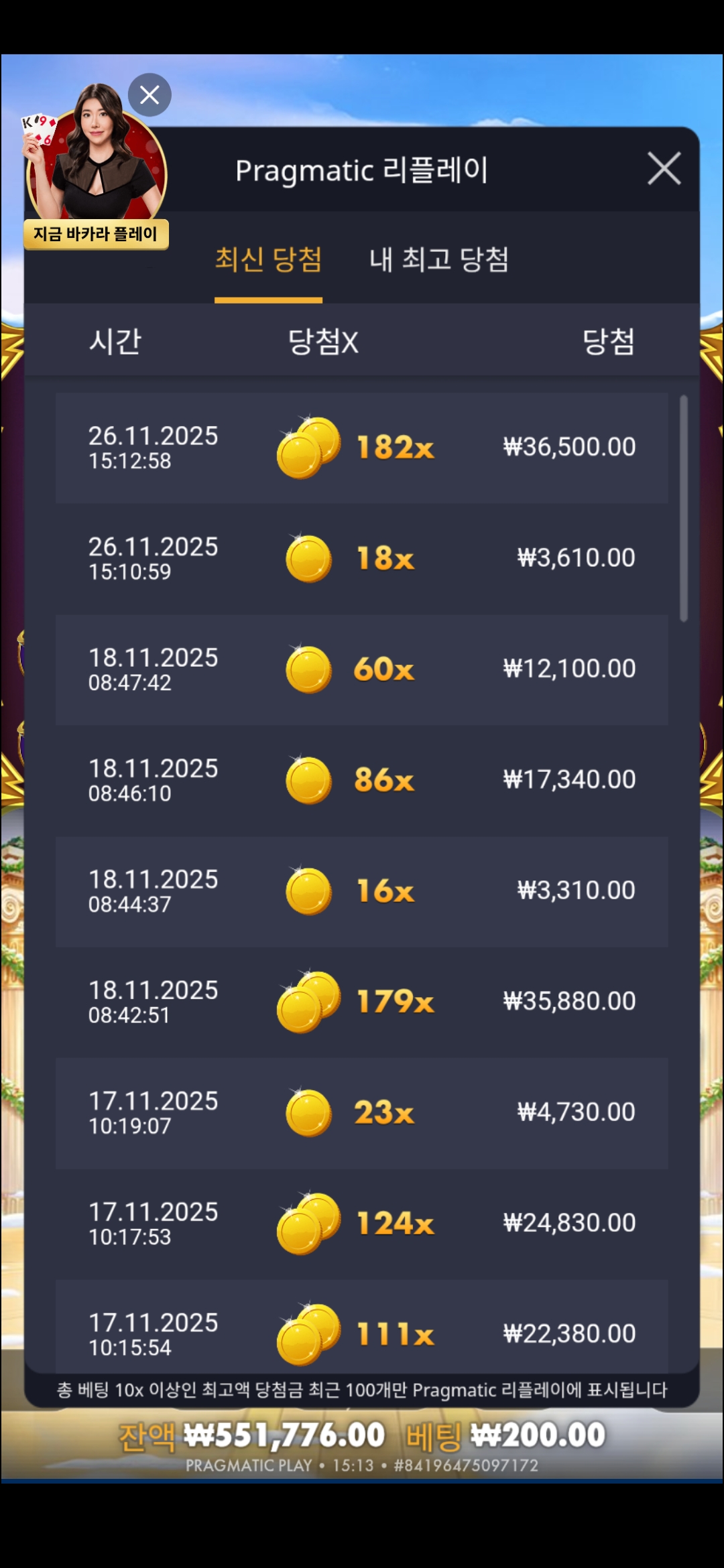
Task: Open the 지금 바카라 플레이 promo
Action: (96, 234)
